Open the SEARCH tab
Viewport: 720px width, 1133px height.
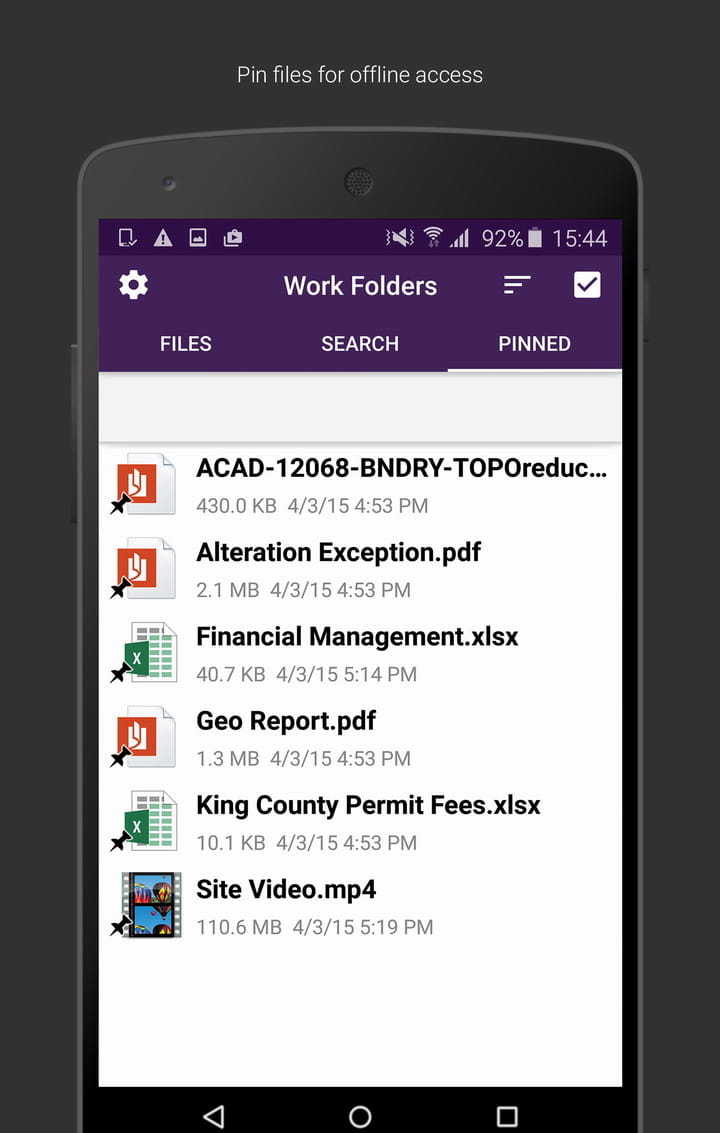tap(360, 343)
